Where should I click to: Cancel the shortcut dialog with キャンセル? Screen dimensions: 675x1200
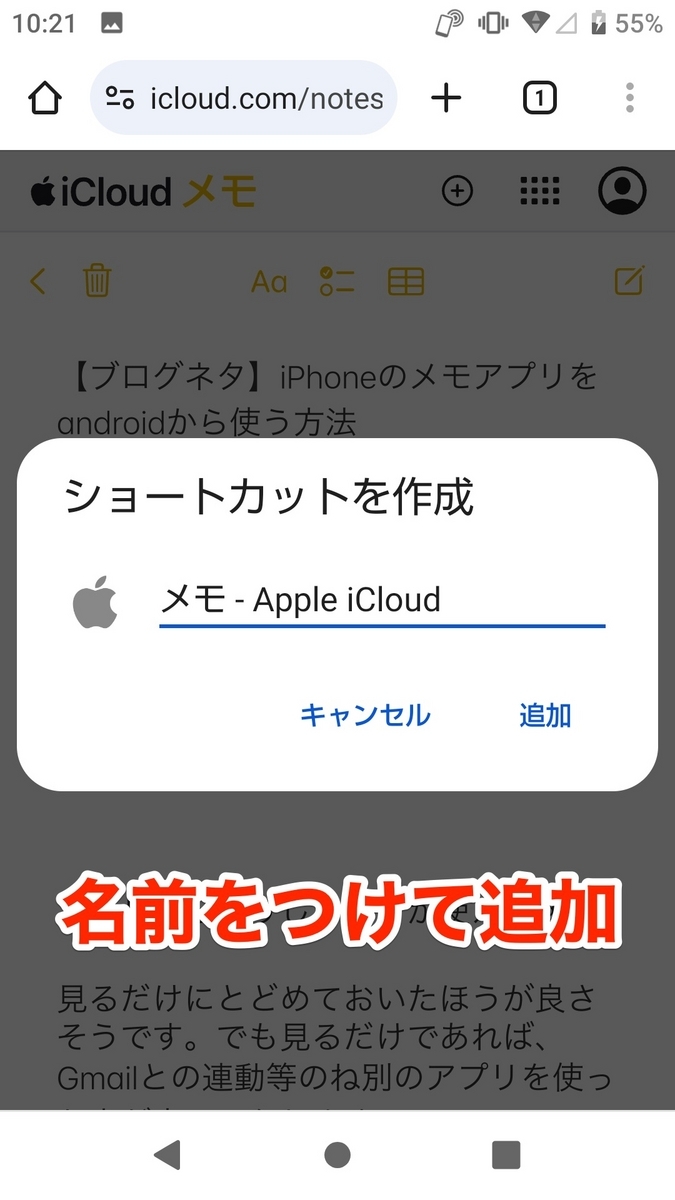[365, 715]
